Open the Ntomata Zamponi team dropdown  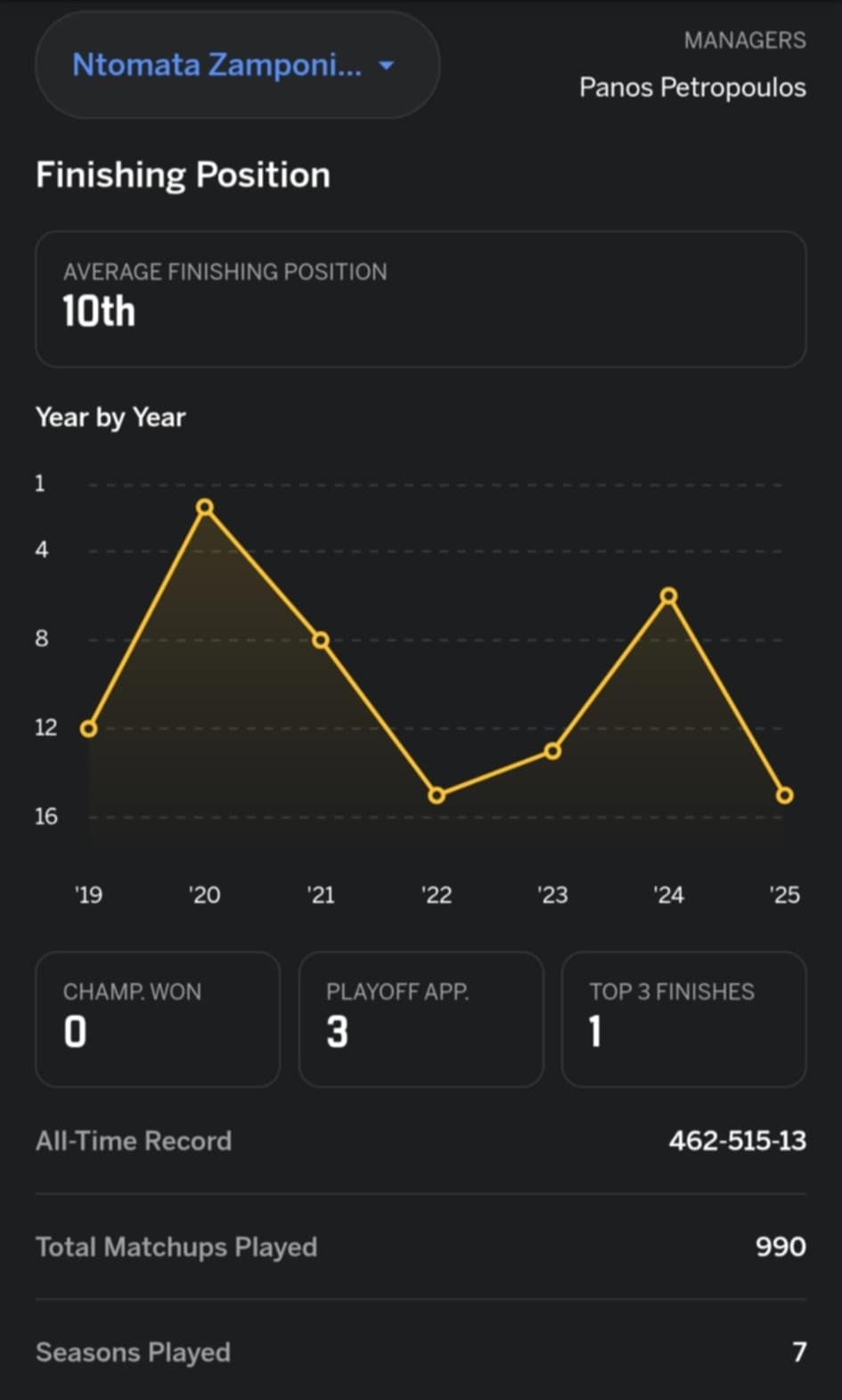(236, 65)
